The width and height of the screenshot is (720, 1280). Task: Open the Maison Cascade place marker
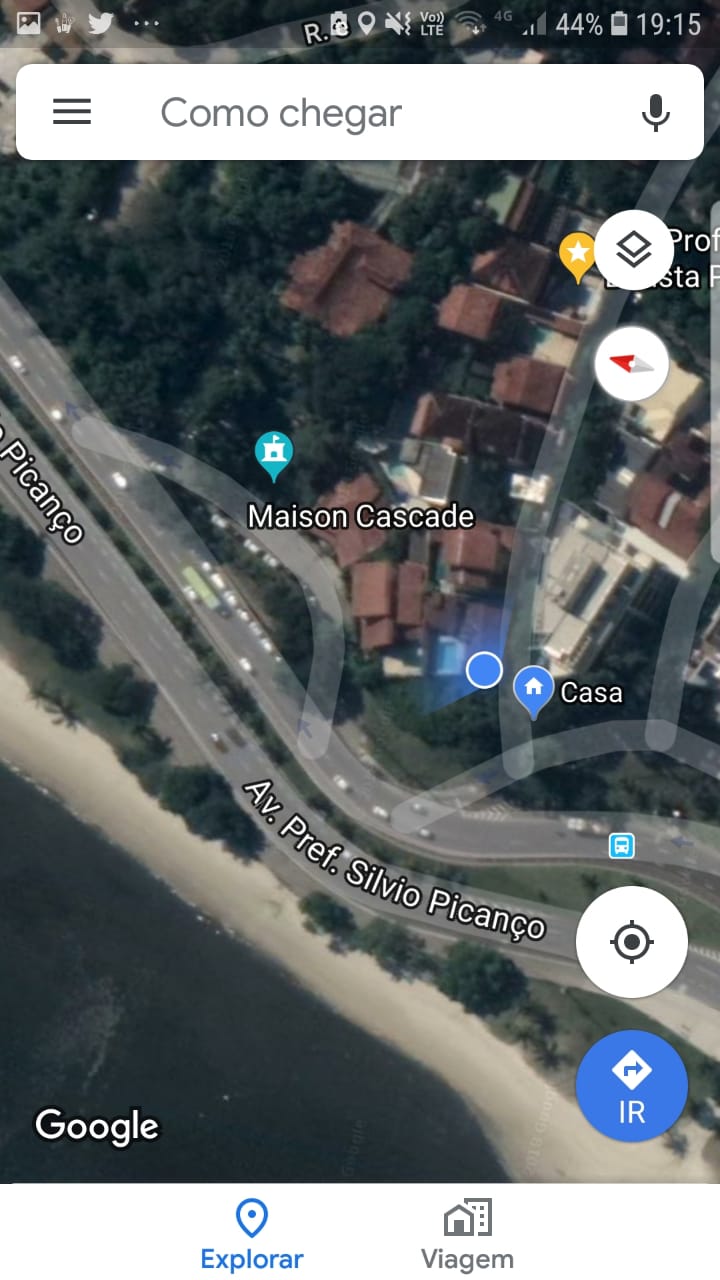click(273, 455)
